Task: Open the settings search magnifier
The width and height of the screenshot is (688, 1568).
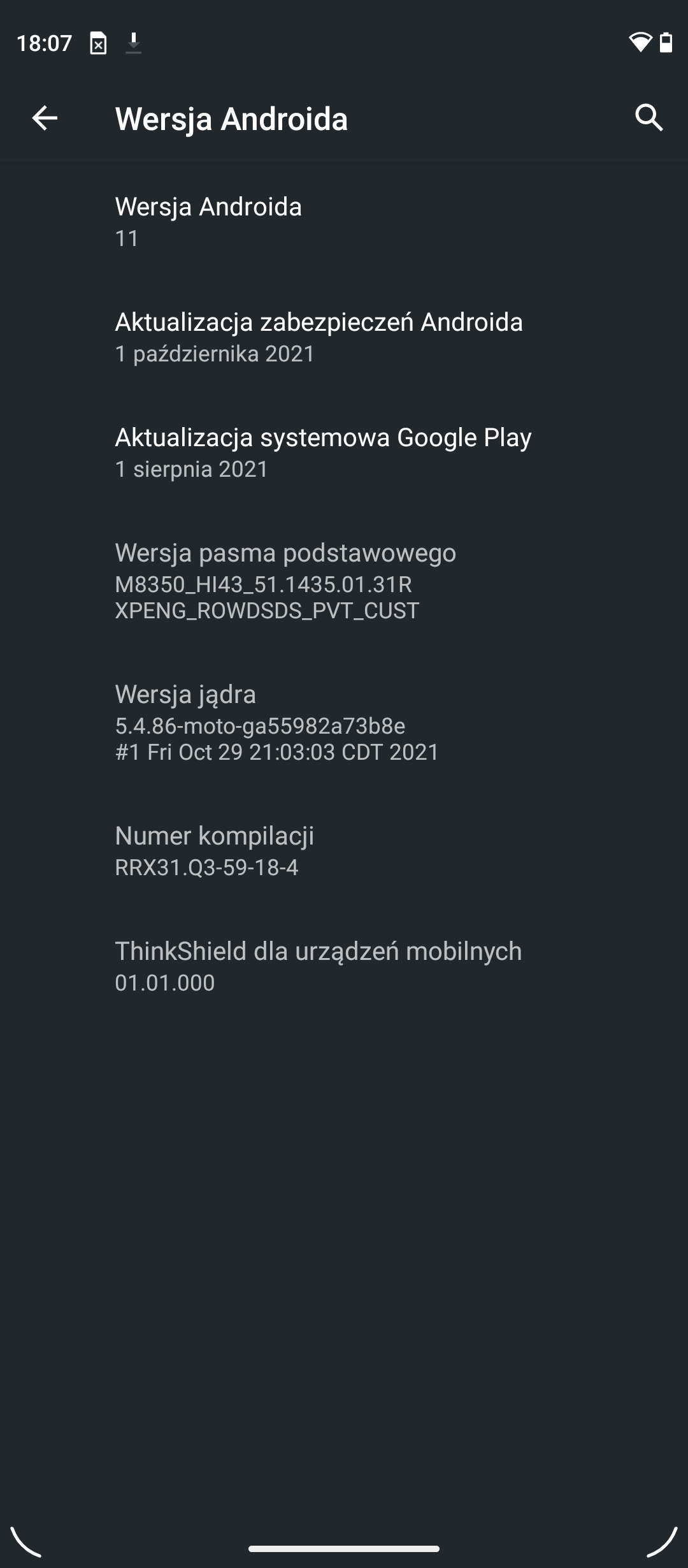Action: coord(649,118)
